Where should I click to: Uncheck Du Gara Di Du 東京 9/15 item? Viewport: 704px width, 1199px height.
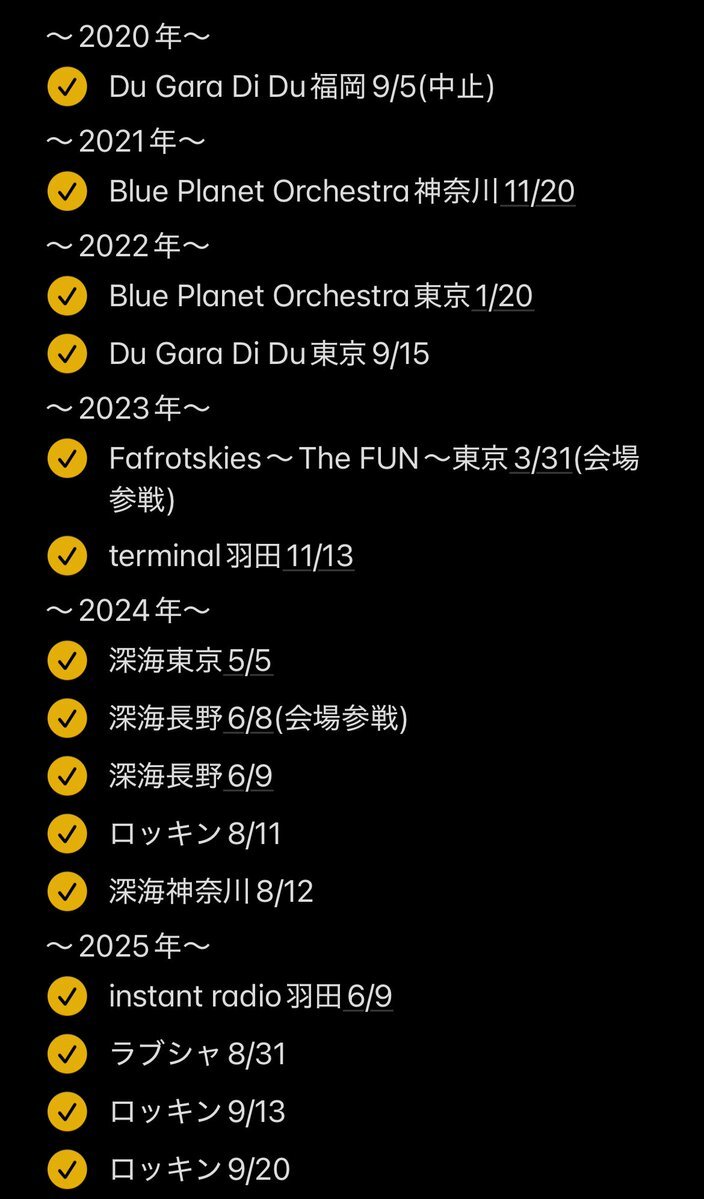[x=67, y=354]
